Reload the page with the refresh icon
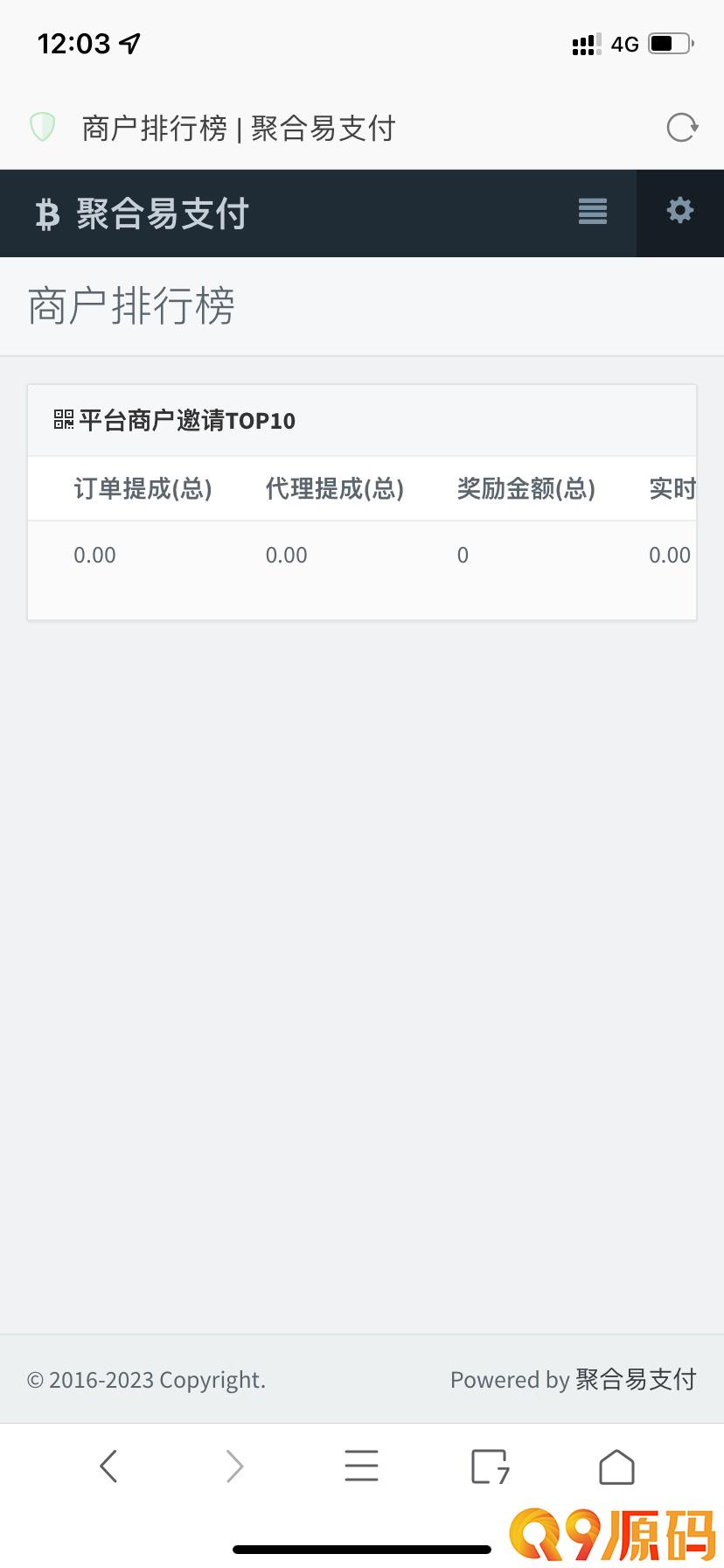 [x=682, y=128]
